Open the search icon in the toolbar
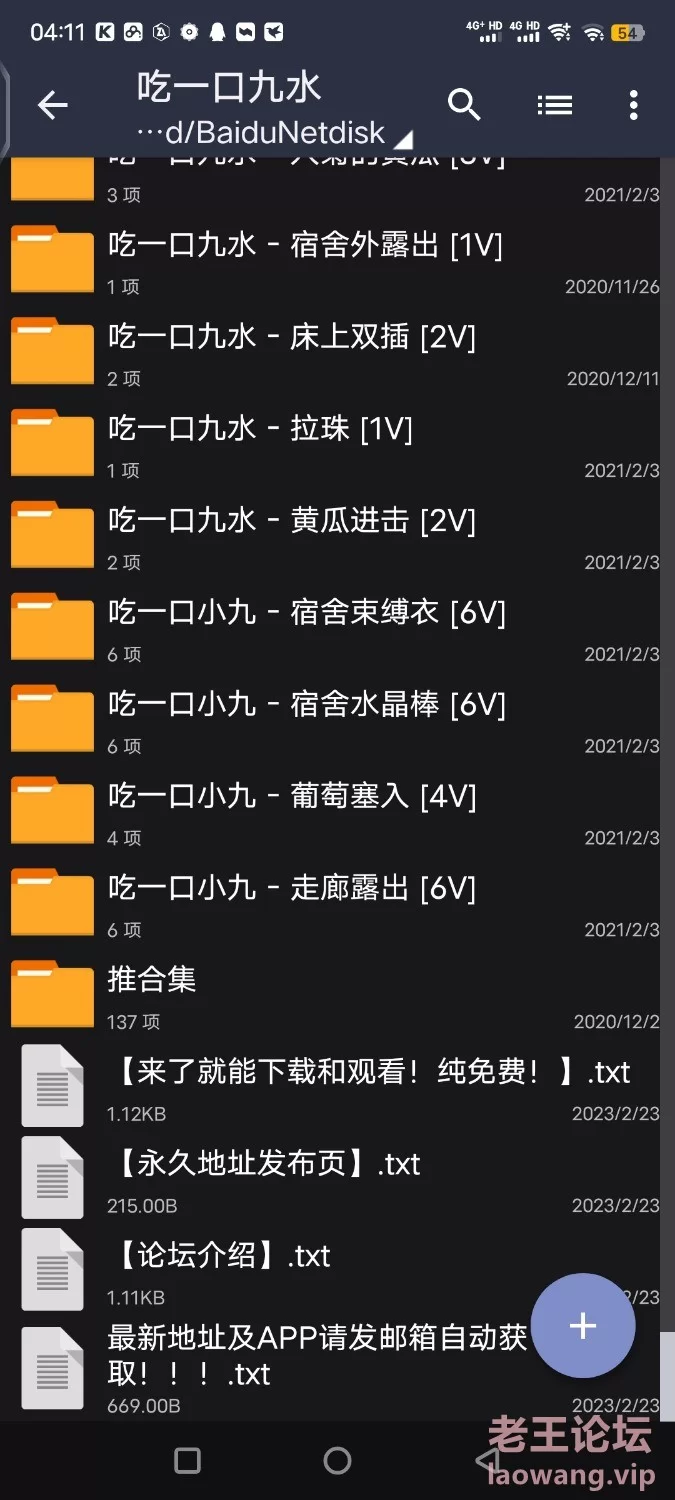Image resolution: width=675 pixels, height=1500 pixels. 464,104
